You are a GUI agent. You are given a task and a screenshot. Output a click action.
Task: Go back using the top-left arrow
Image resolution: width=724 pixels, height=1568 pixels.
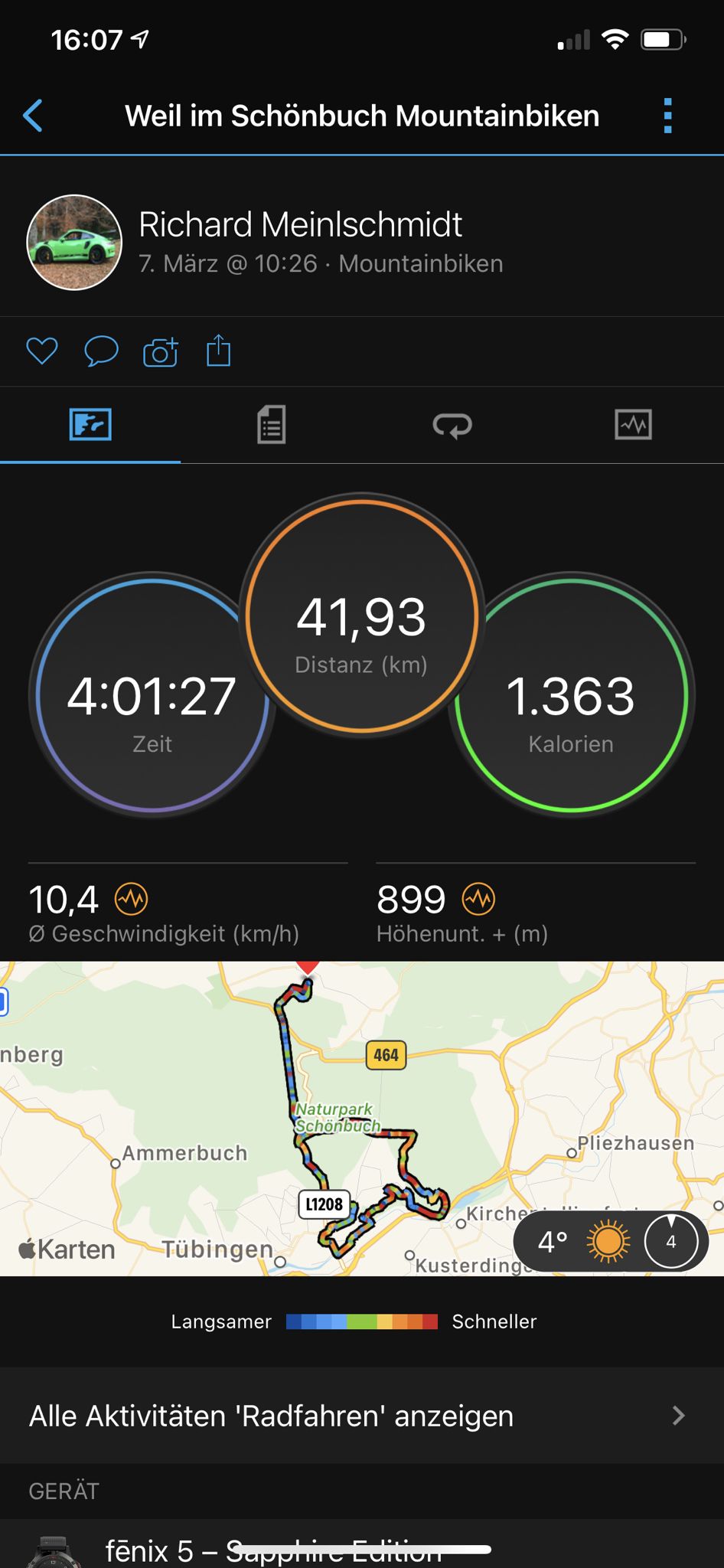tap(33, 116)
